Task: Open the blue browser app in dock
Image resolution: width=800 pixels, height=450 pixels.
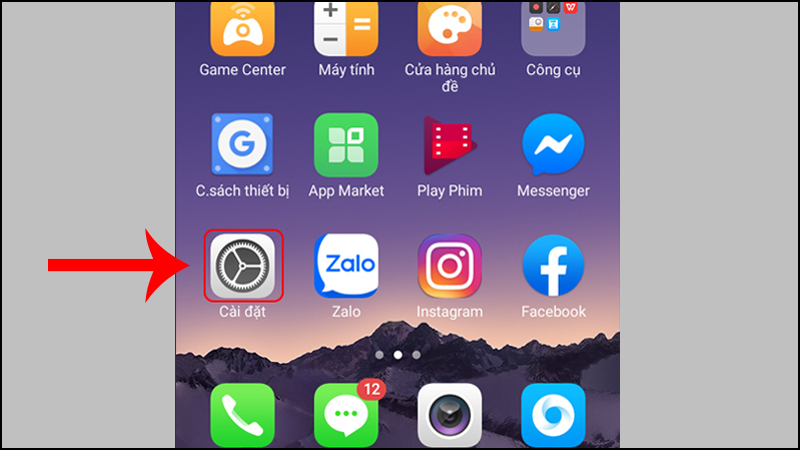Action: tap(553, 414)
